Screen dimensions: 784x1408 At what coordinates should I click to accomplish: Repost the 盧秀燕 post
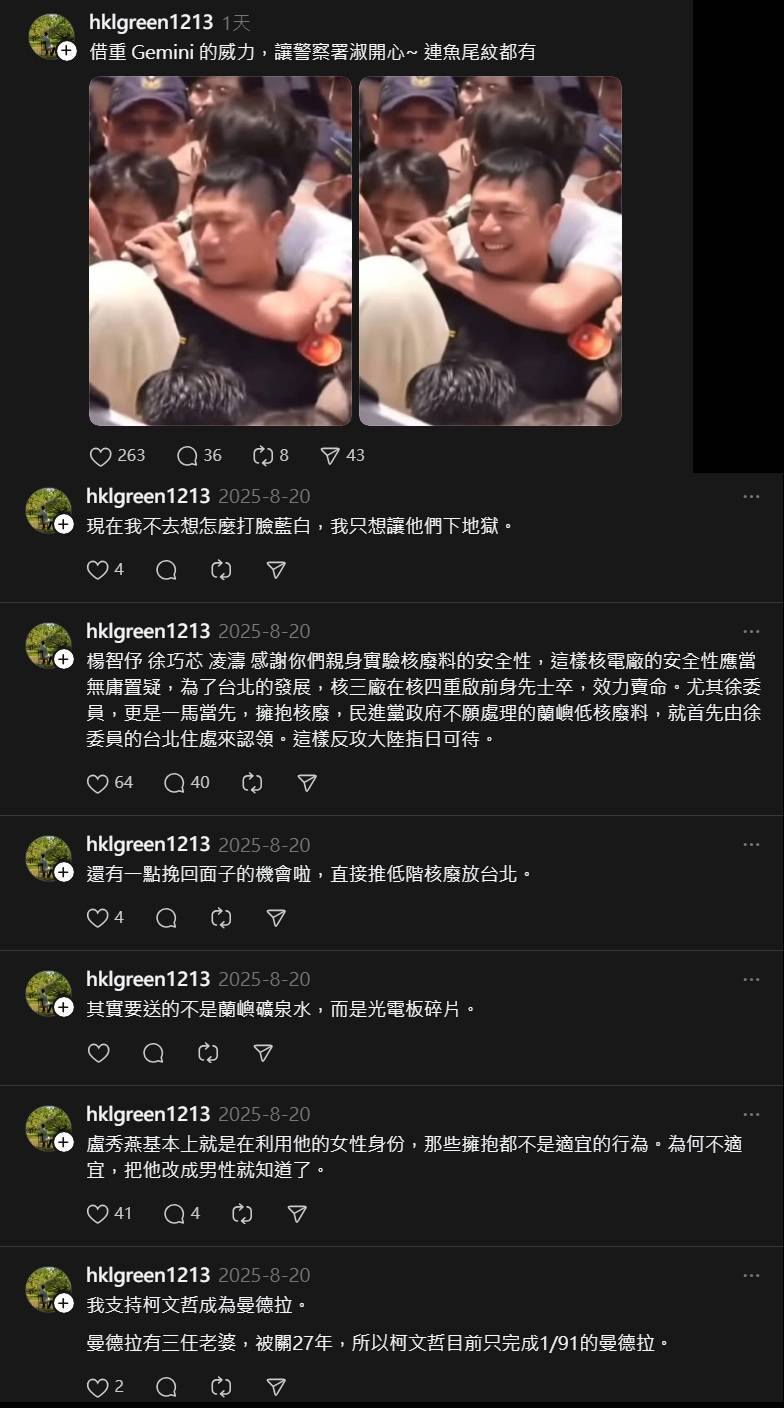pyautogui.click(x=242, y=1214)
